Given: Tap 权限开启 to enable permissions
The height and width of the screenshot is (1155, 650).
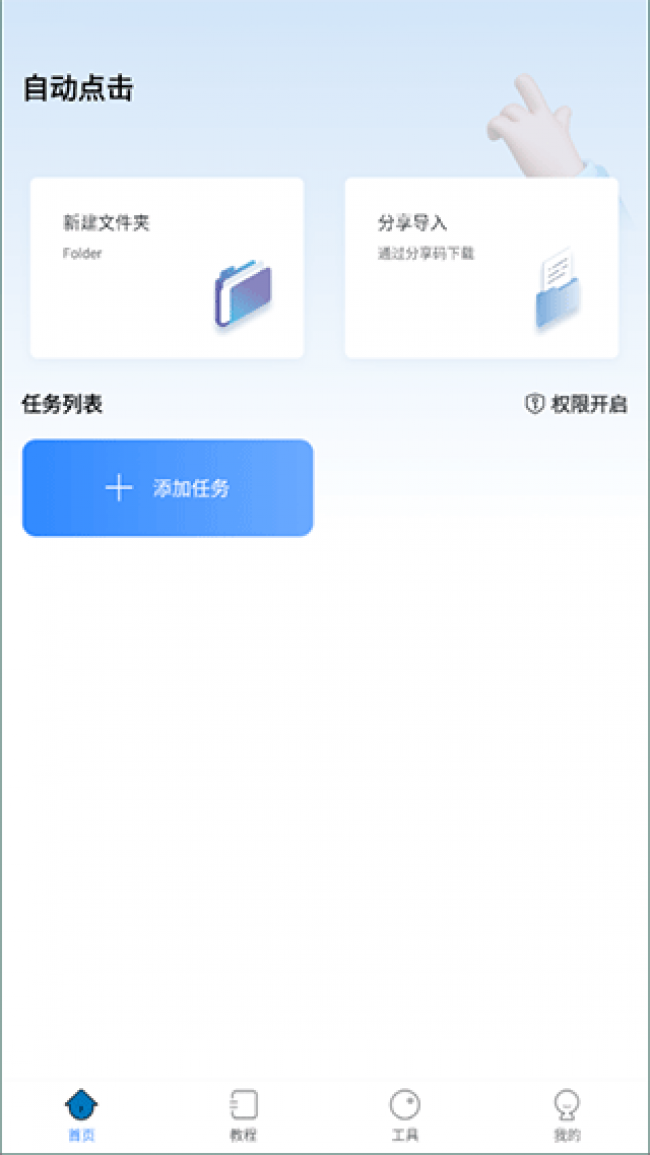Looking at the screenshot, I should click(576, 404).
